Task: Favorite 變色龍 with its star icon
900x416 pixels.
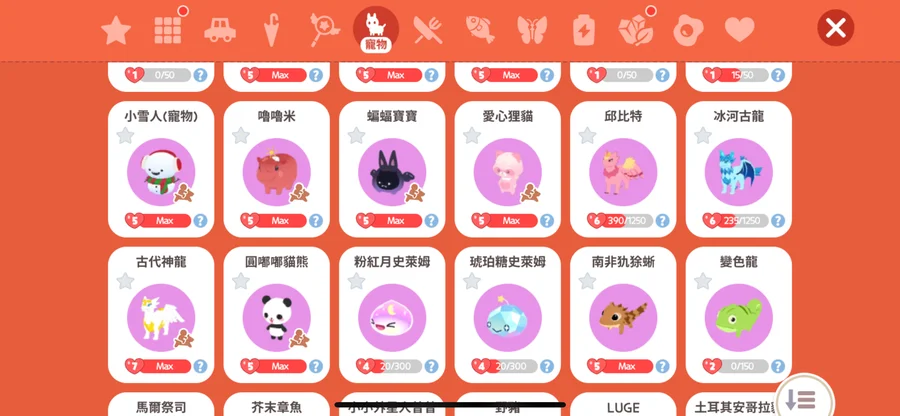Action: [703, 281]
